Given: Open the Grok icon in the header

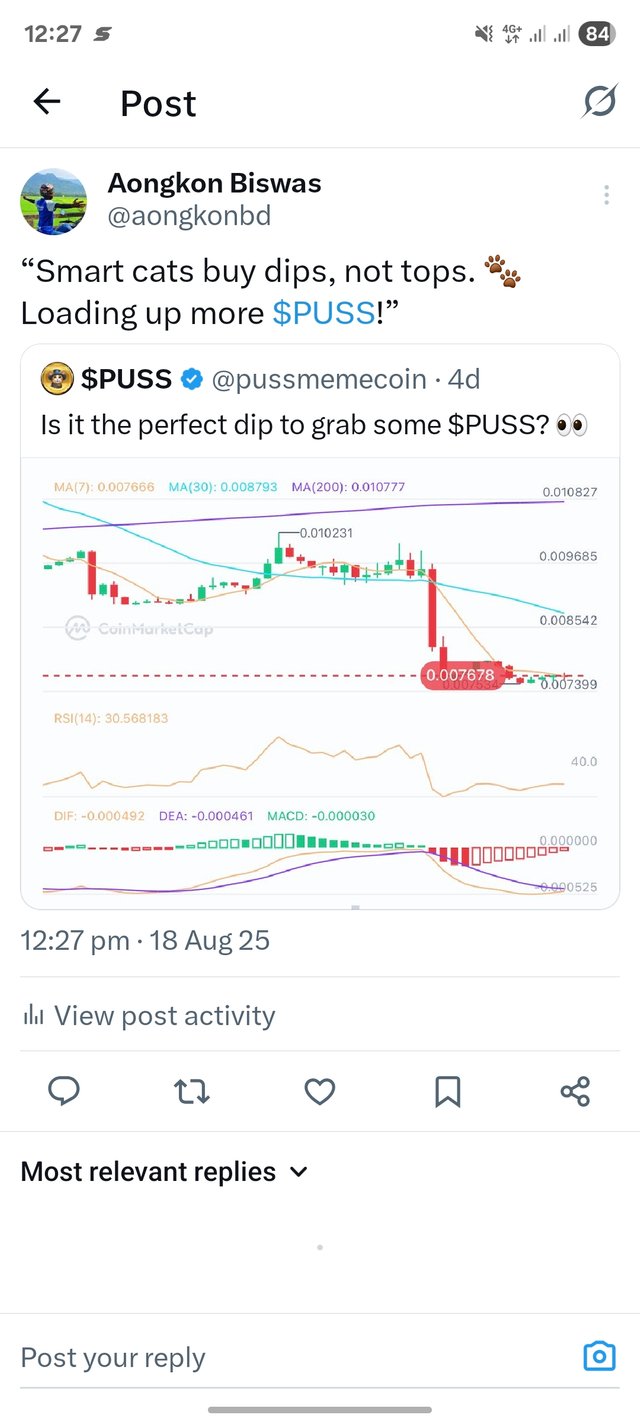Looking at the screenshot, I should (x=599, y=102).
